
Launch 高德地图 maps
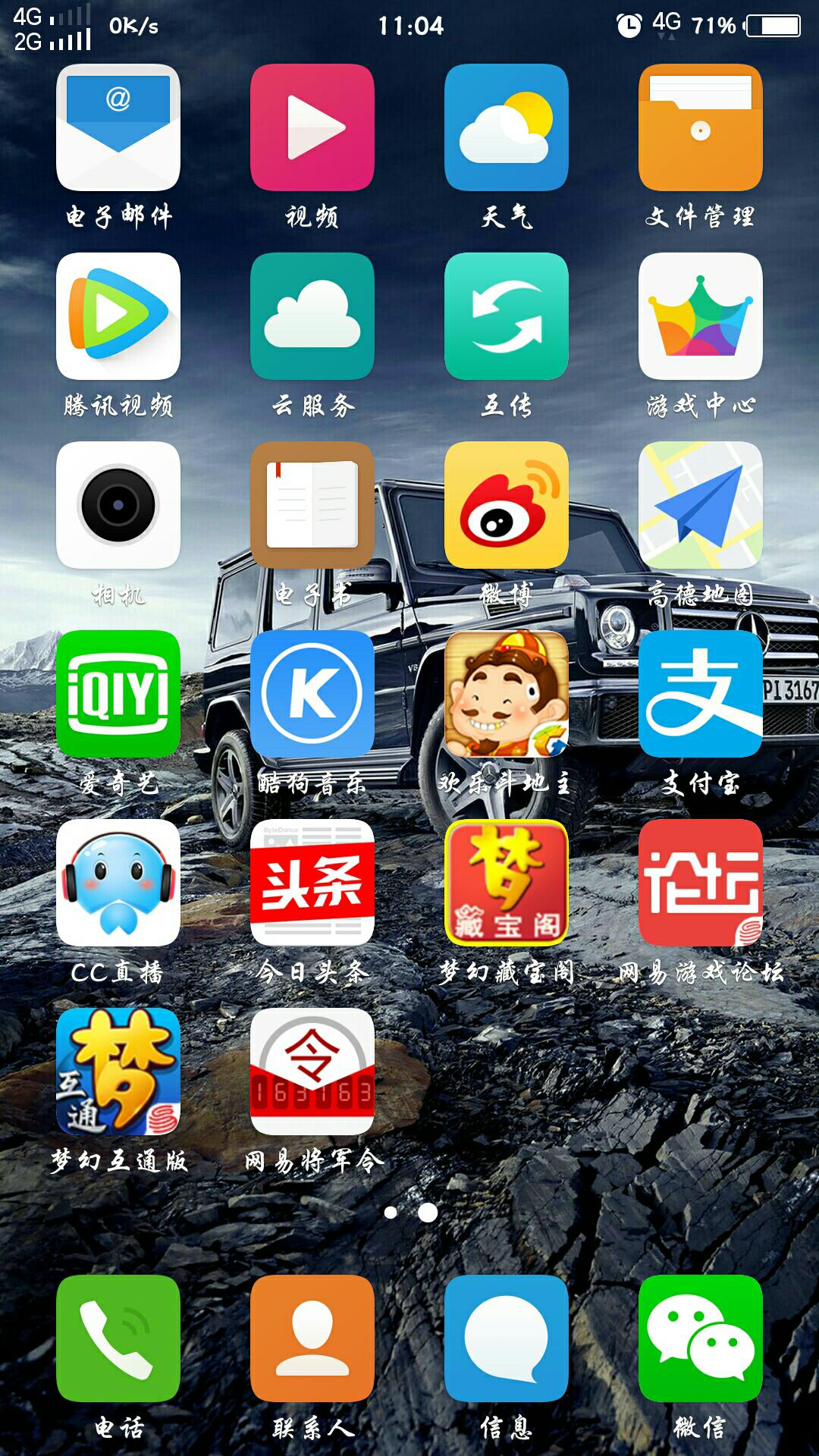coord(701,505)
